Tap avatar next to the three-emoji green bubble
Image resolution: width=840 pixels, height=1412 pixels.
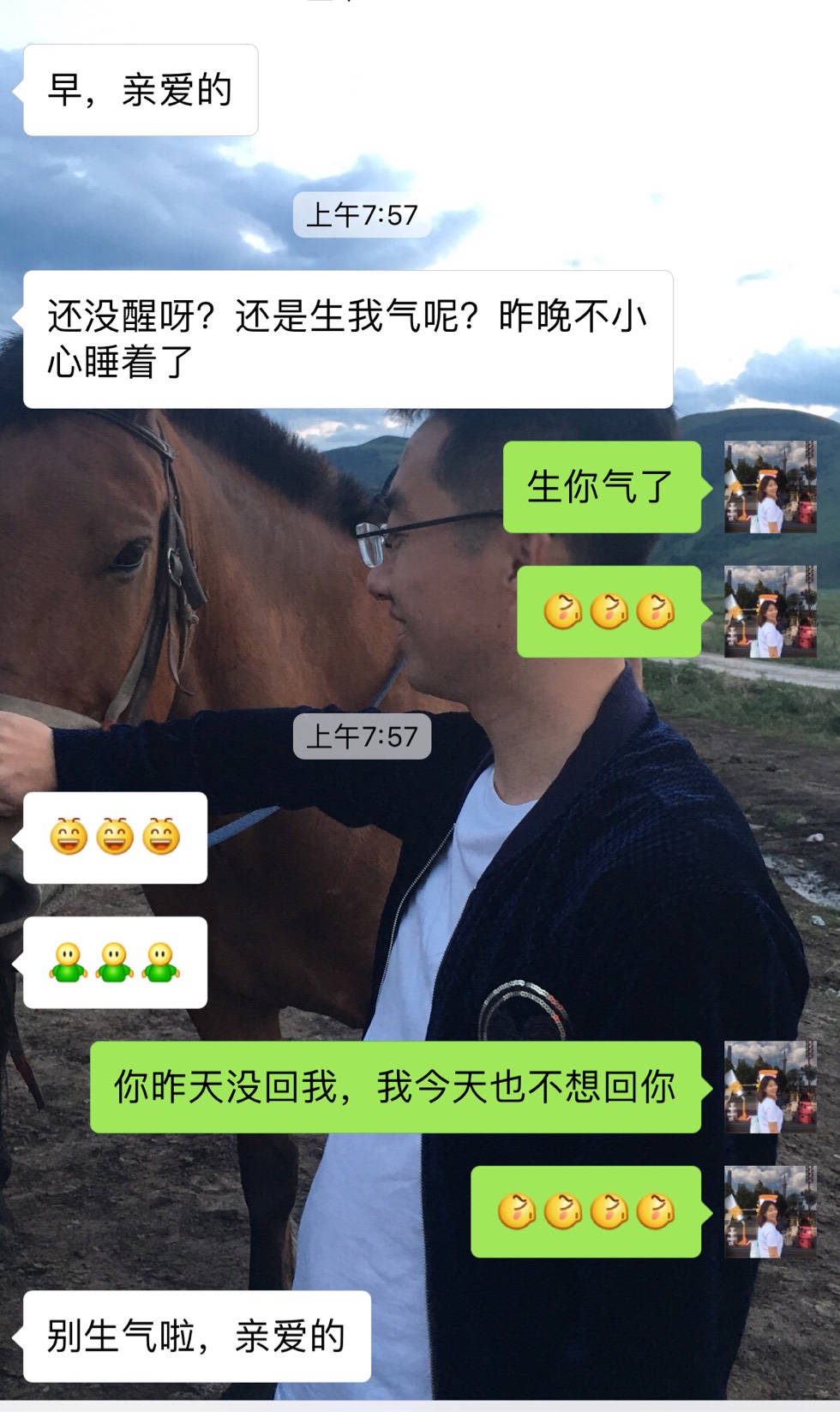(x=770, y=611)
